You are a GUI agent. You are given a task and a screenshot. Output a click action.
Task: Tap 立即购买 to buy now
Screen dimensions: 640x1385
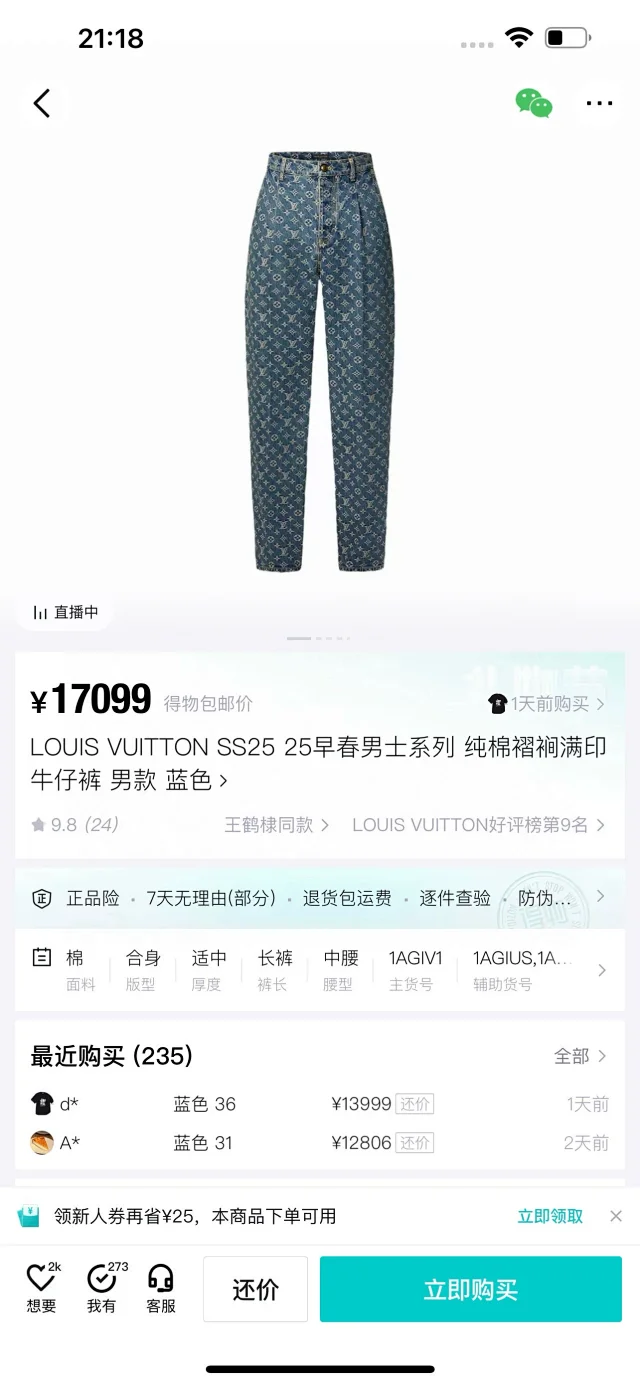470,1289
